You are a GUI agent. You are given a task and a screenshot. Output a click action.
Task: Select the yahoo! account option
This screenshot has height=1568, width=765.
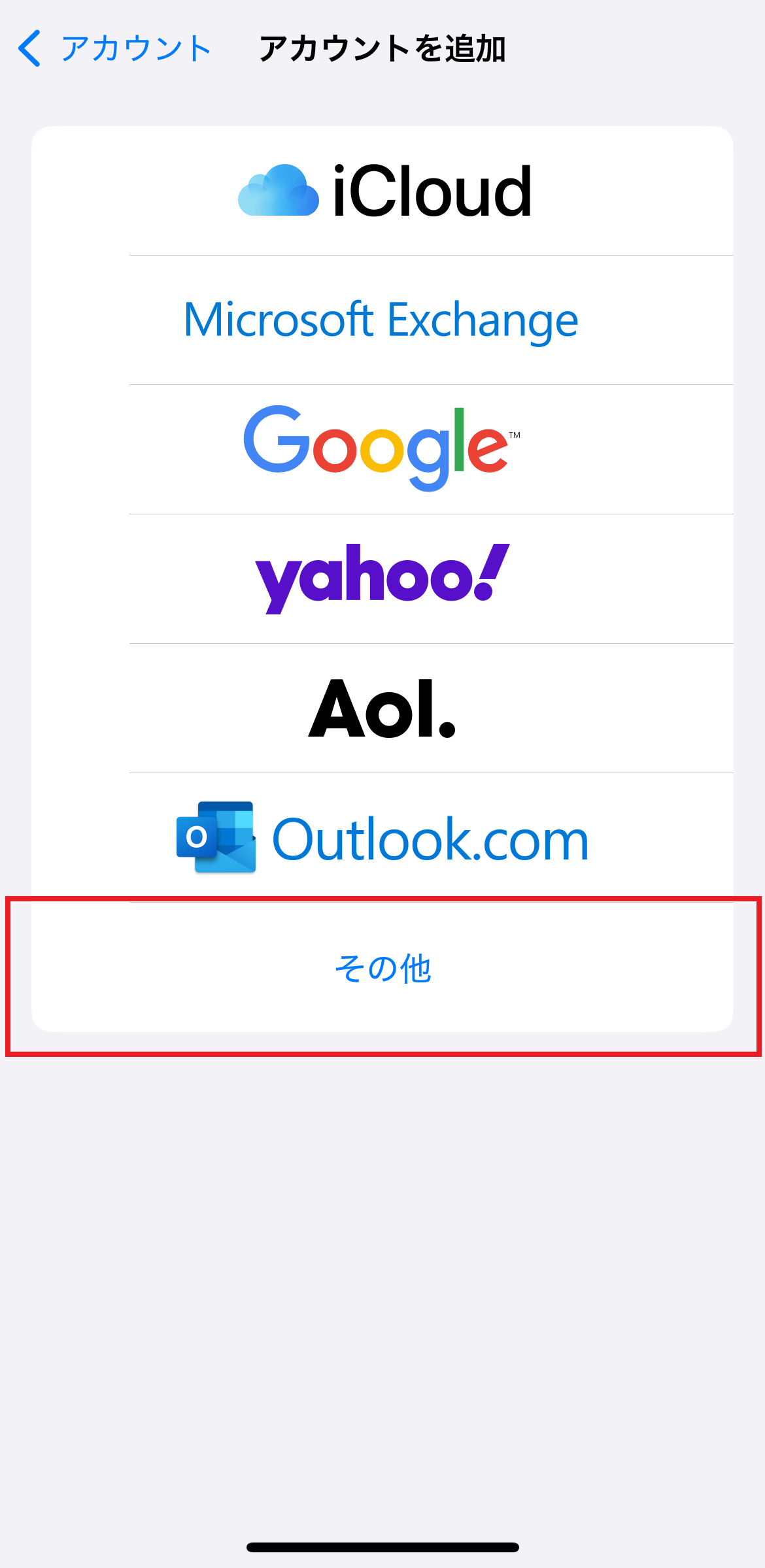click(x=382, y=578)
